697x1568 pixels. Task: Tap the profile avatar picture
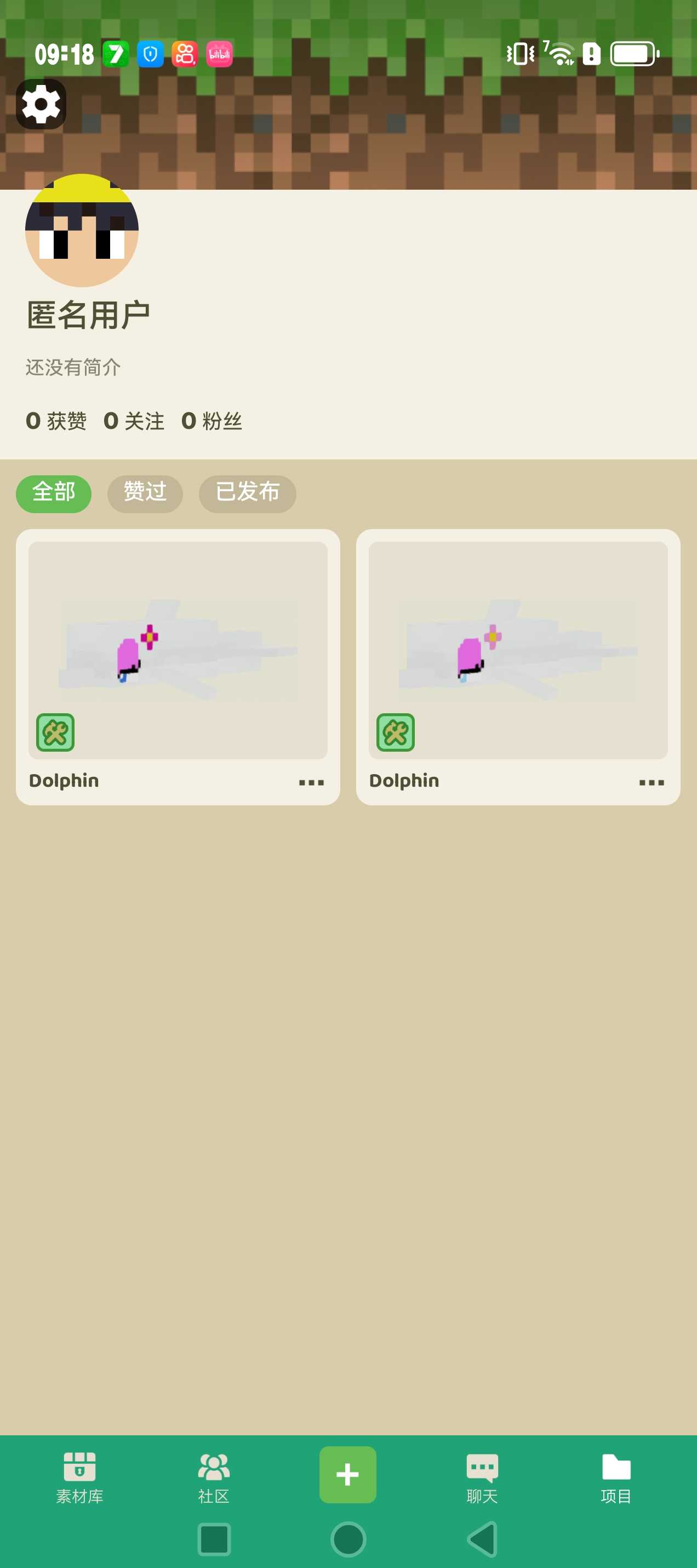point(82,231)
